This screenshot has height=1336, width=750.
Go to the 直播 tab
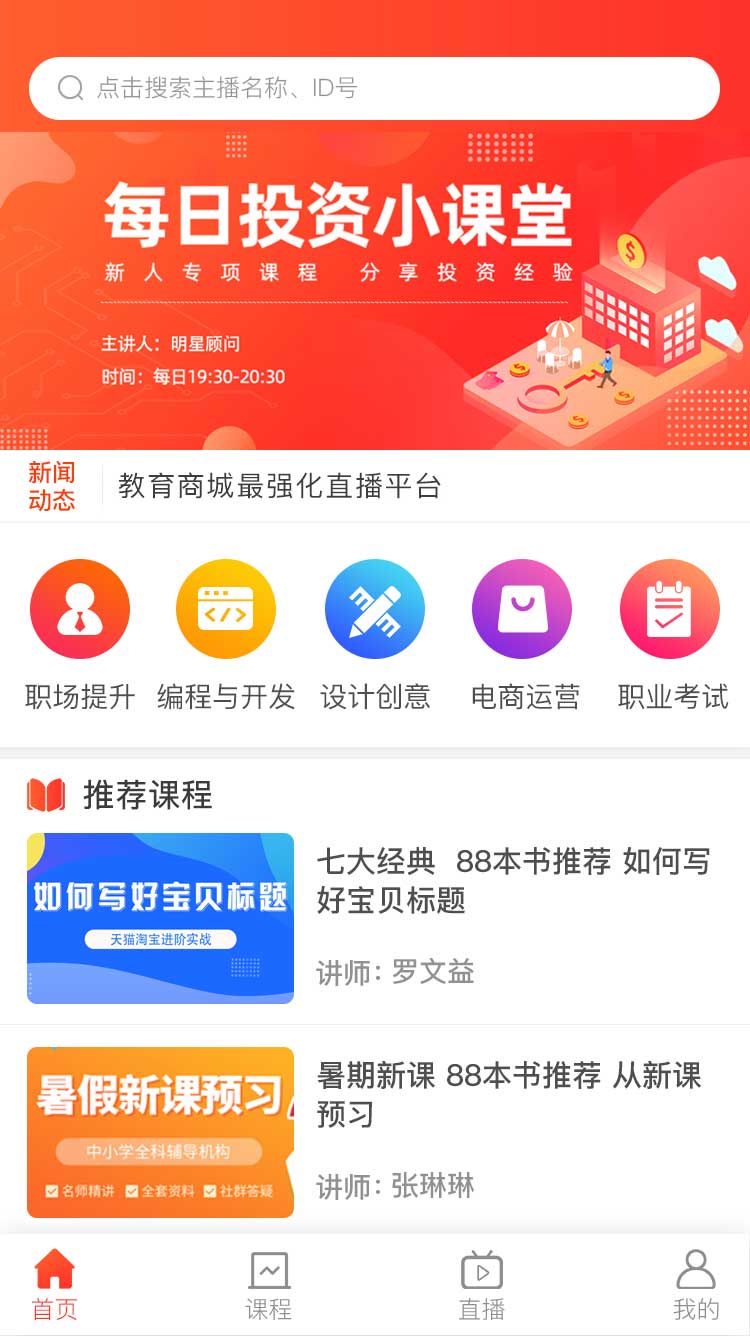point(482,1285)
